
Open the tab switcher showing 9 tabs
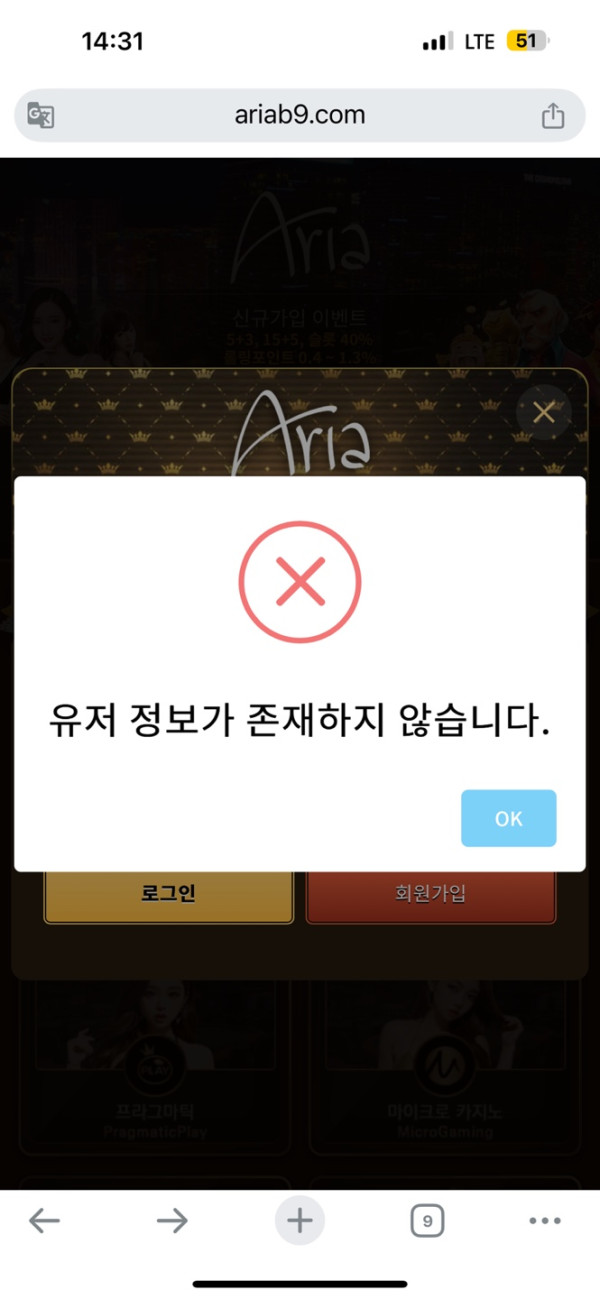tap(427, 1220)
